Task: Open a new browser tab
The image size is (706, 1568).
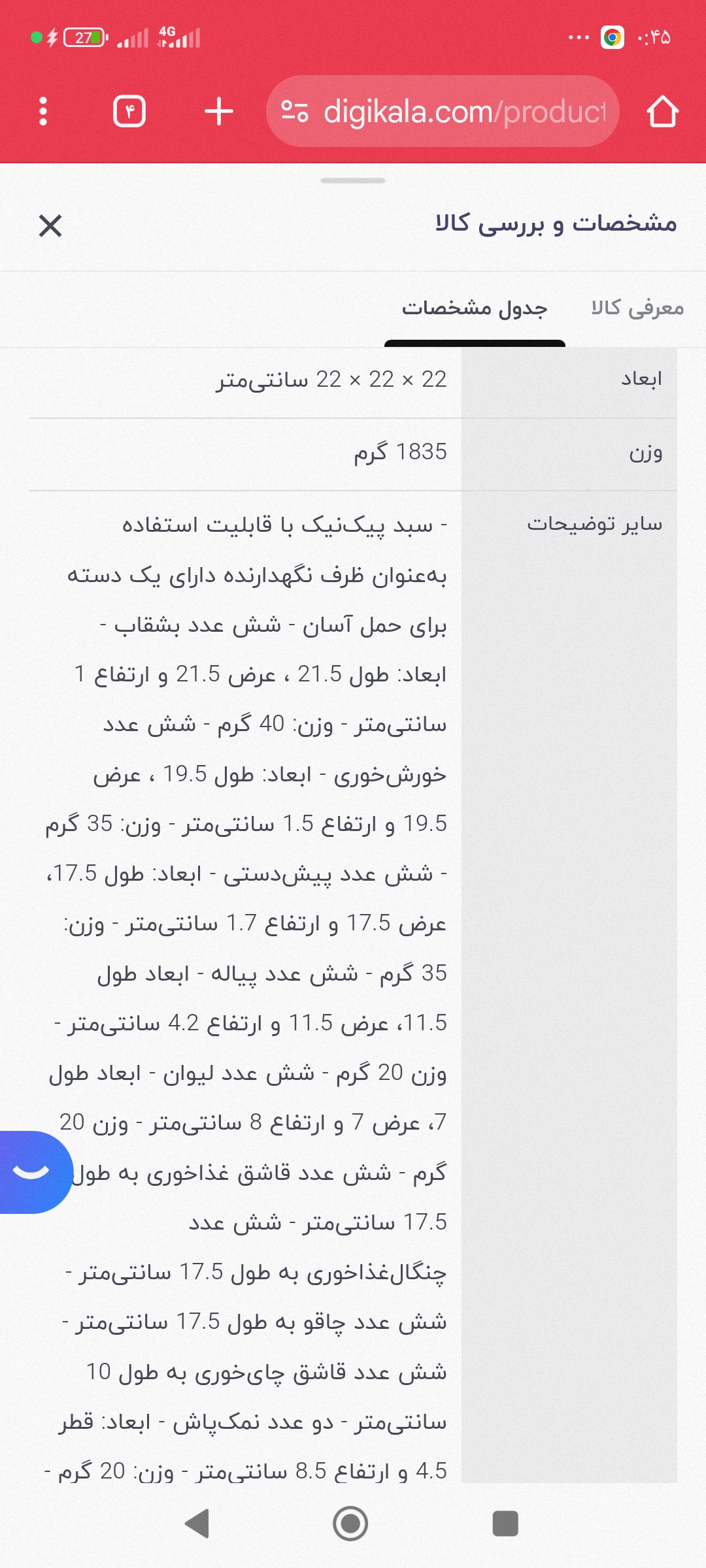Action: pos(219,112)
